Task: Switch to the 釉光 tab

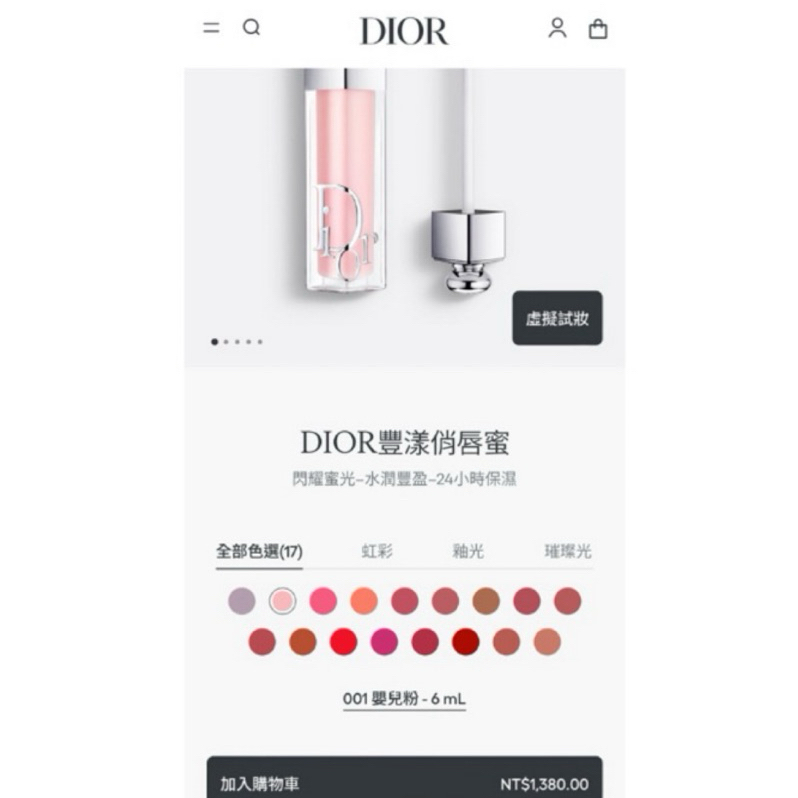Action: click(468, 551)
